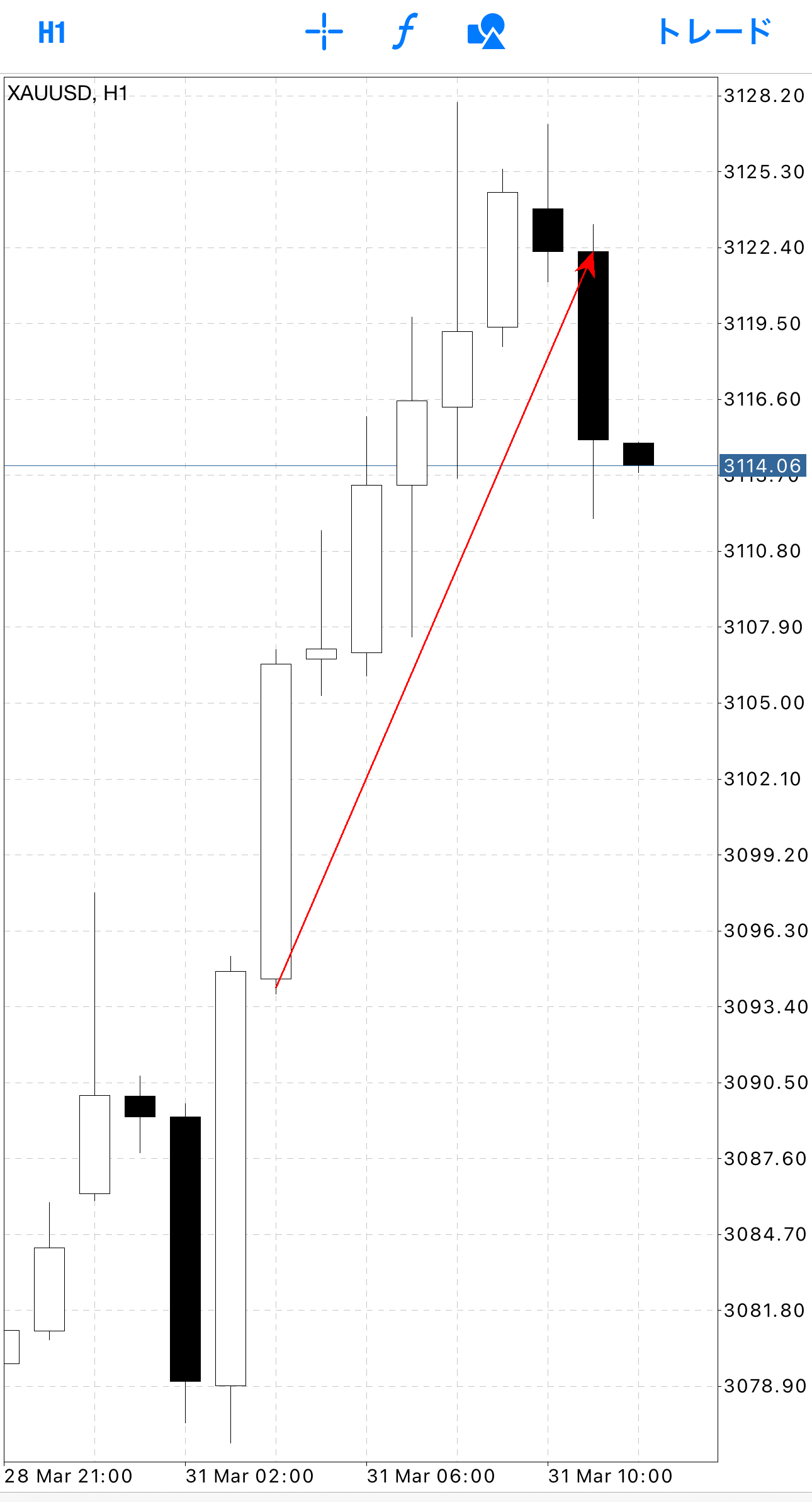Open the drawing objects tool
Viewport: 812px width, 1502px height.
(486, 31)
